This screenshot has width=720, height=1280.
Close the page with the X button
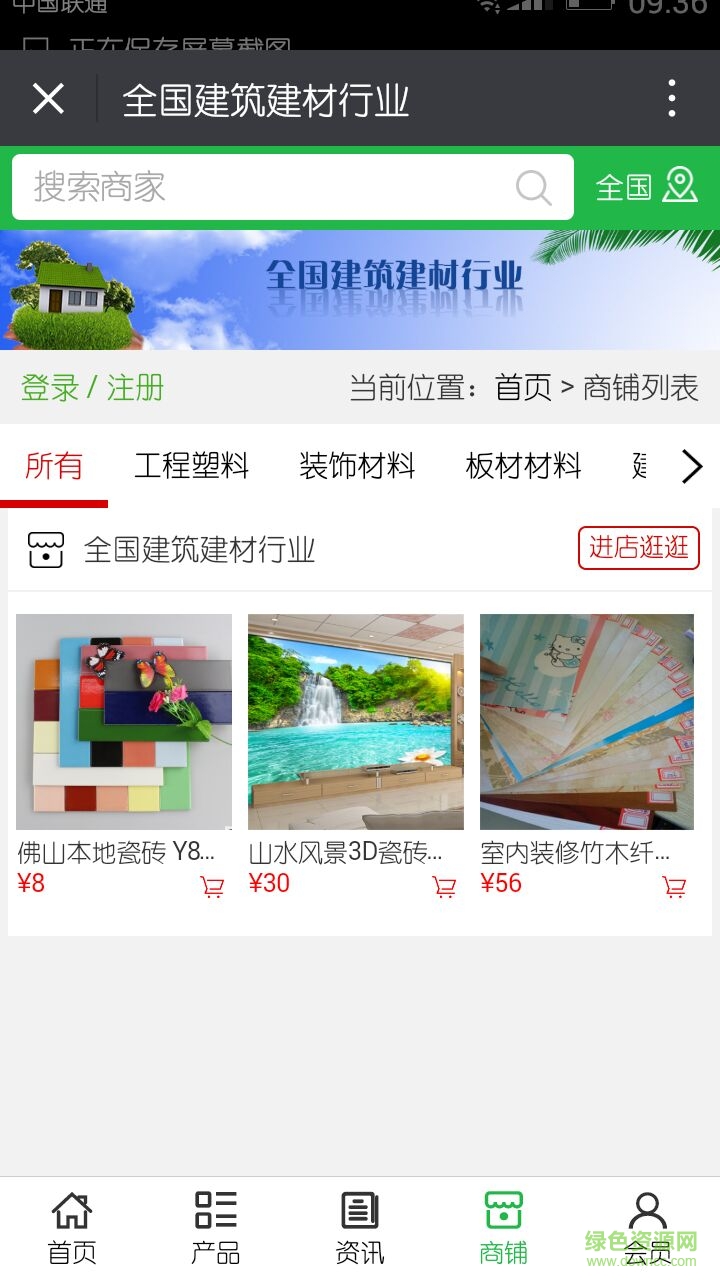(48, 97)
